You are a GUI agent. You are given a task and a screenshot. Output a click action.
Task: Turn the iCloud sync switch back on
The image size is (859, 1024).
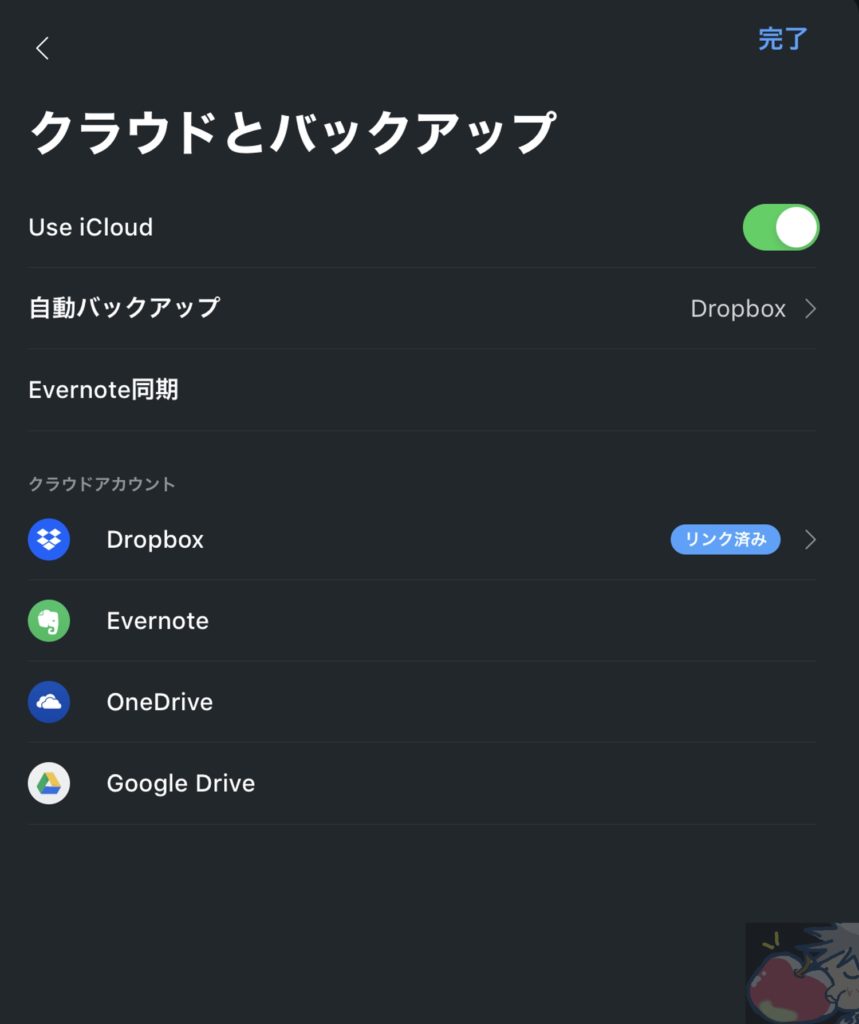click(781, 227)
